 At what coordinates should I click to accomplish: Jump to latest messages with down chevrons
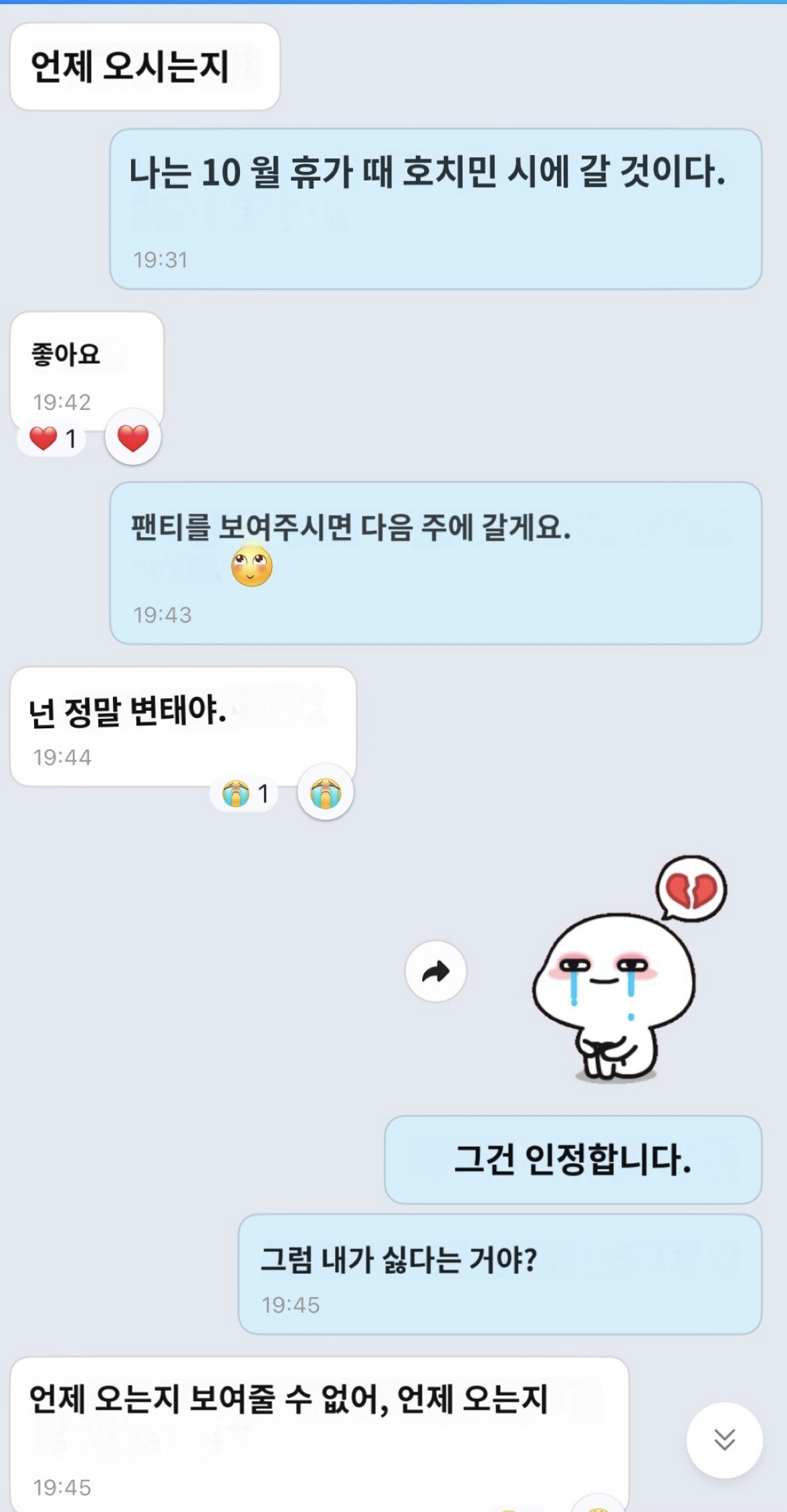(x=724, y=1440)
